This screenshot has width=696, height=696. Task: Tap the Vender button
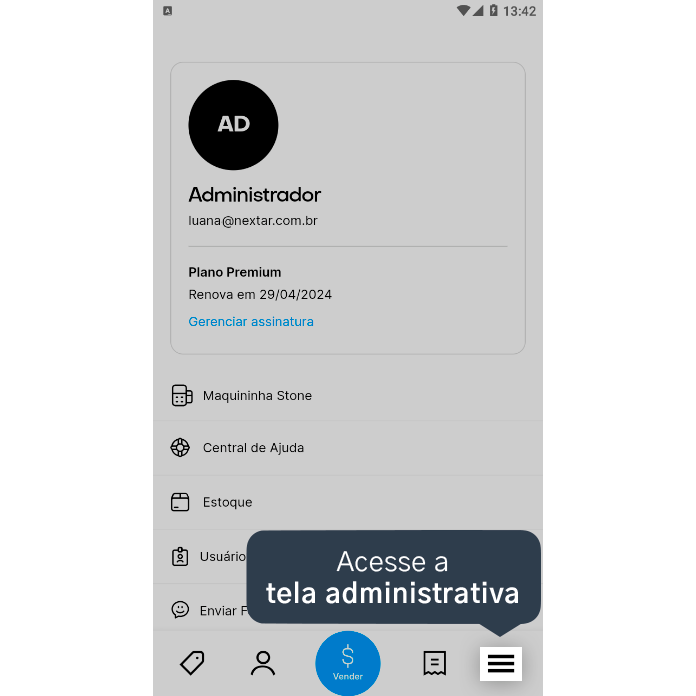pyautogui.click(x=348, y=663)
